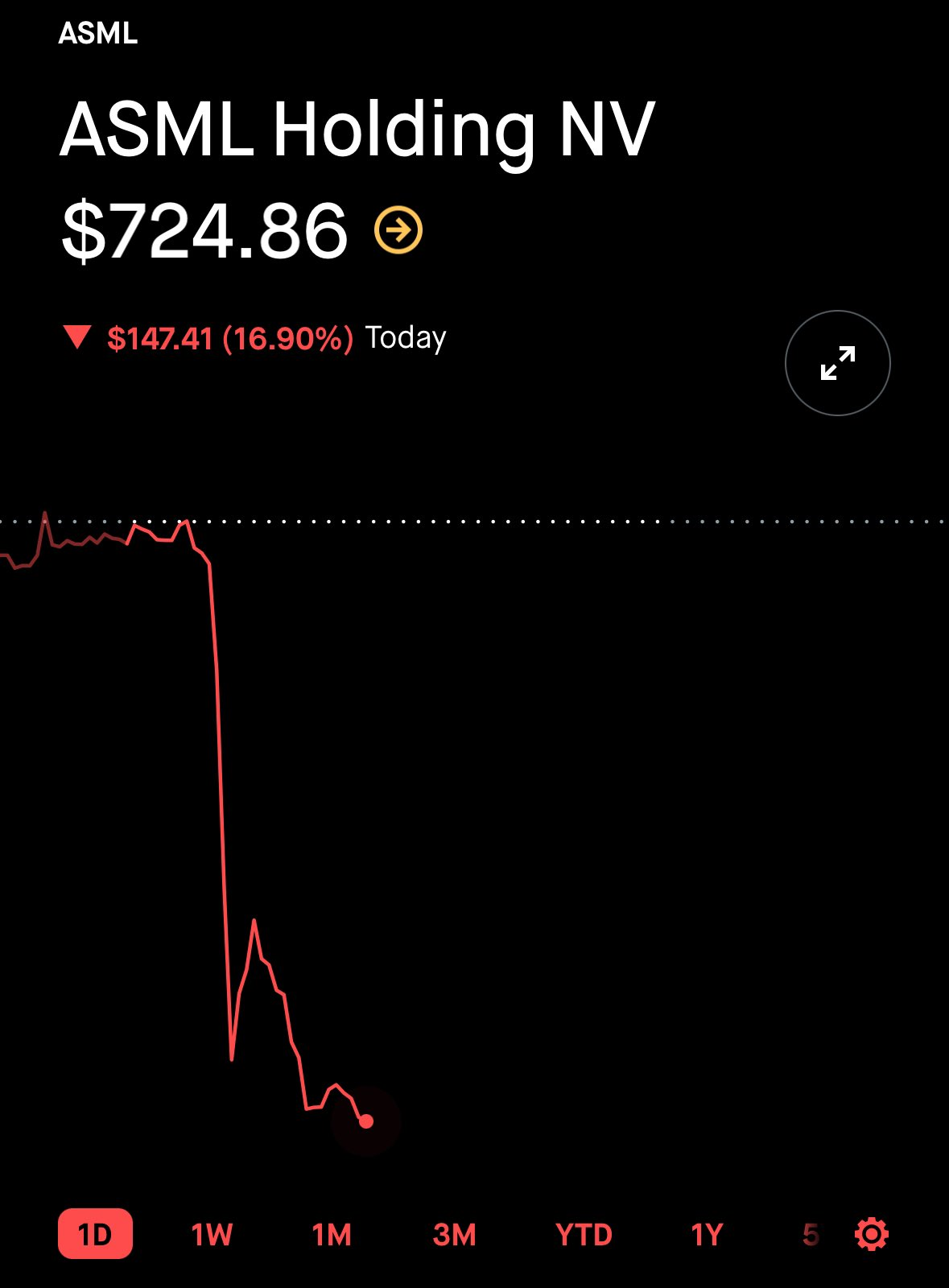Switch chart to 3M view

tap(455, 1234)
